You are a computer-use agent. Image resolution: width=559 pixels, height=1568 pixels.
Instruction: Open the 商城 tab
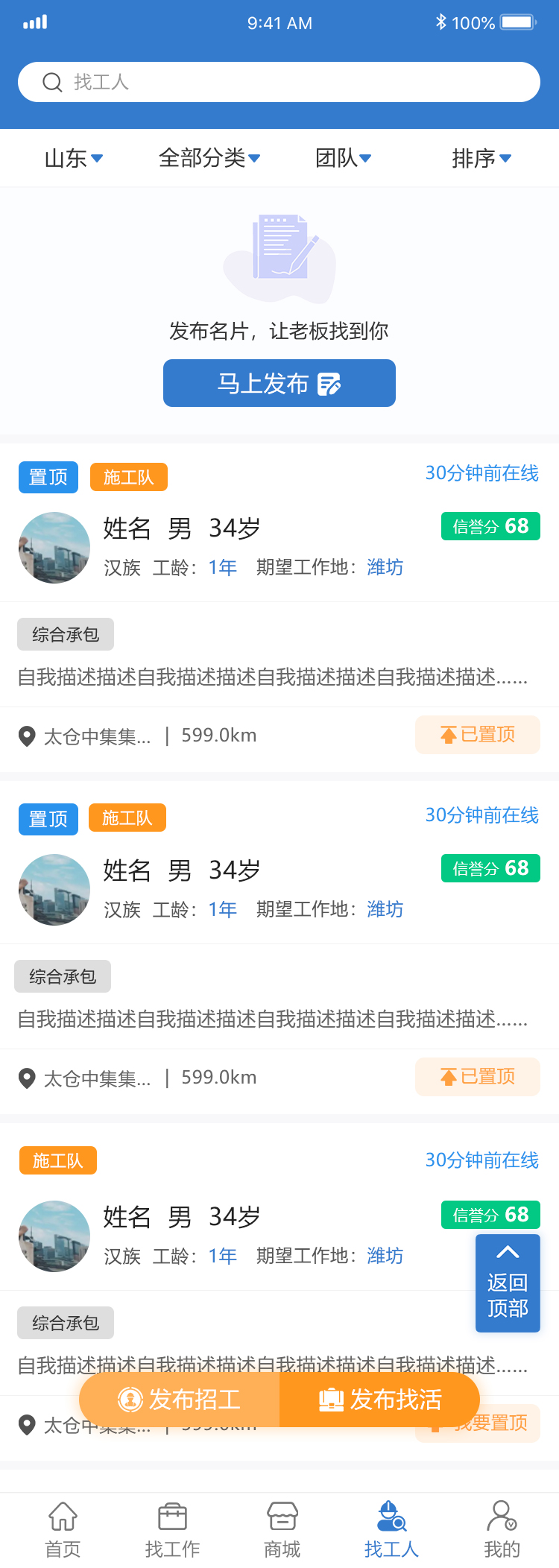tap(282, 1531)
